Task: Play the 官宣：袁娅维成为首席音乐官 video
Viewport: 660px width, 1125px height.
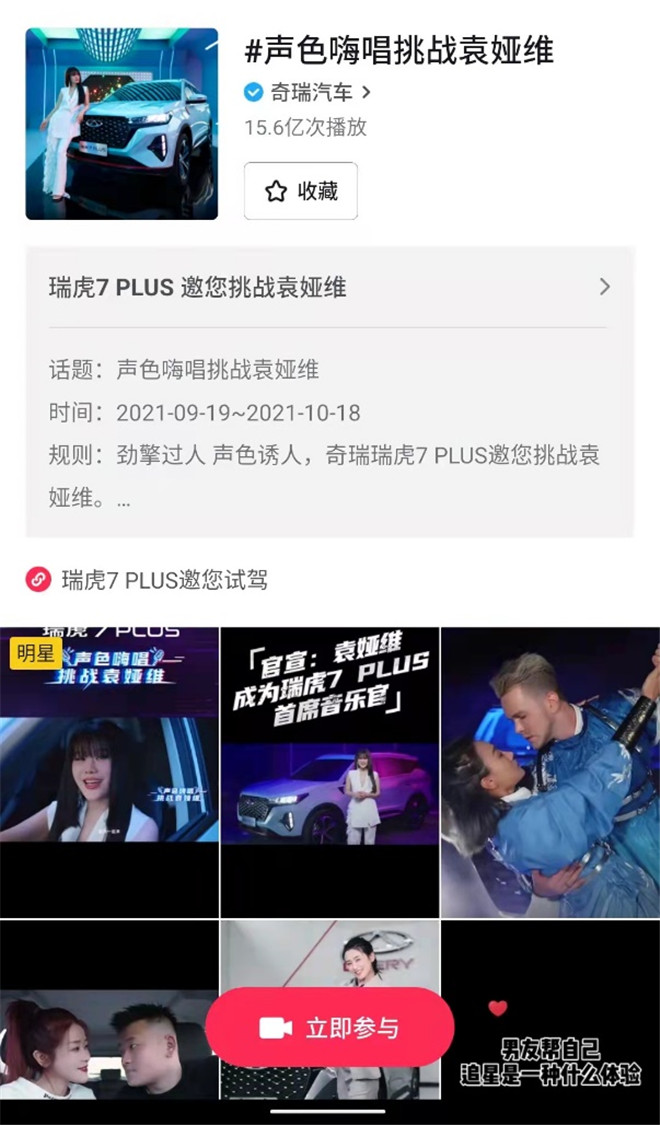Action: tap(329, 770)
